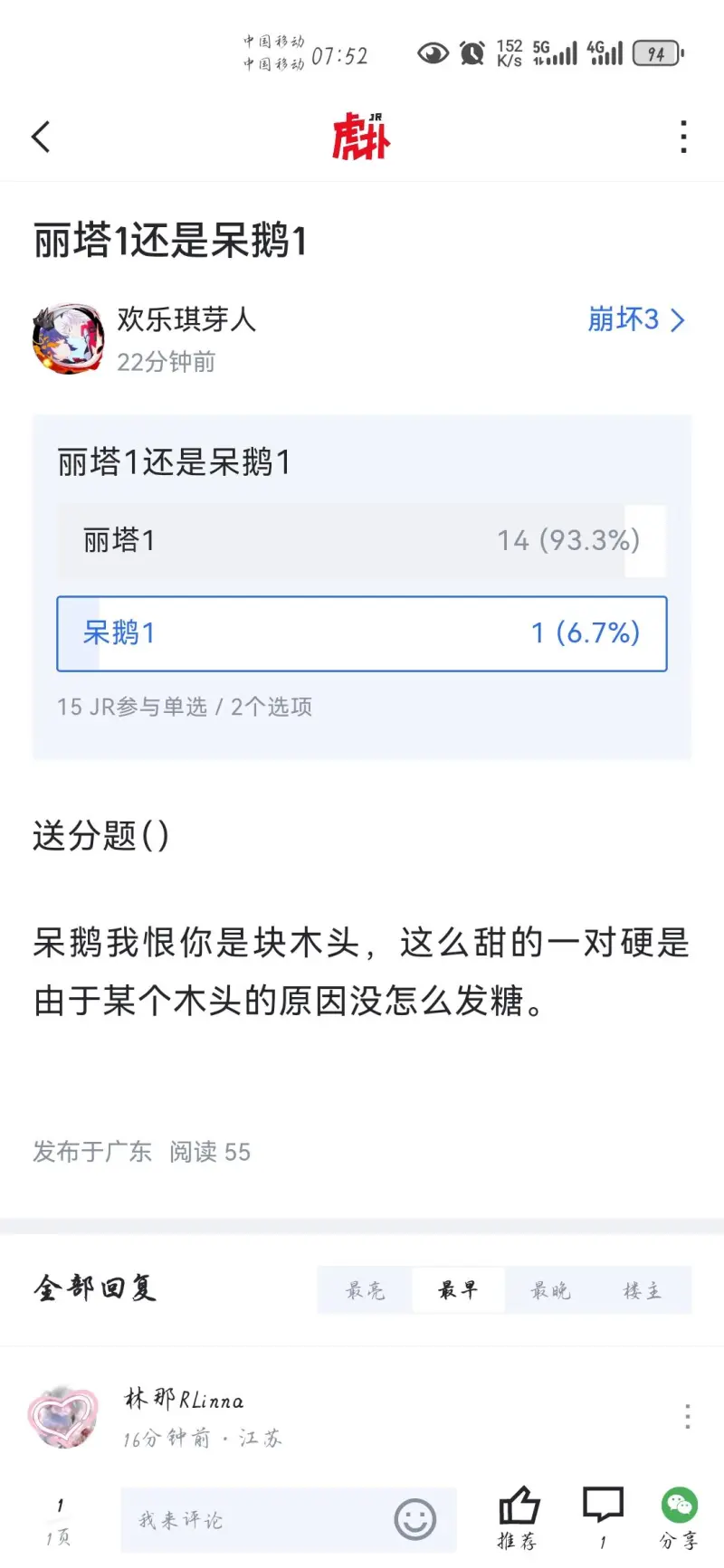Open 林那RLinna's profile avatar

[x=62, y=1416]
